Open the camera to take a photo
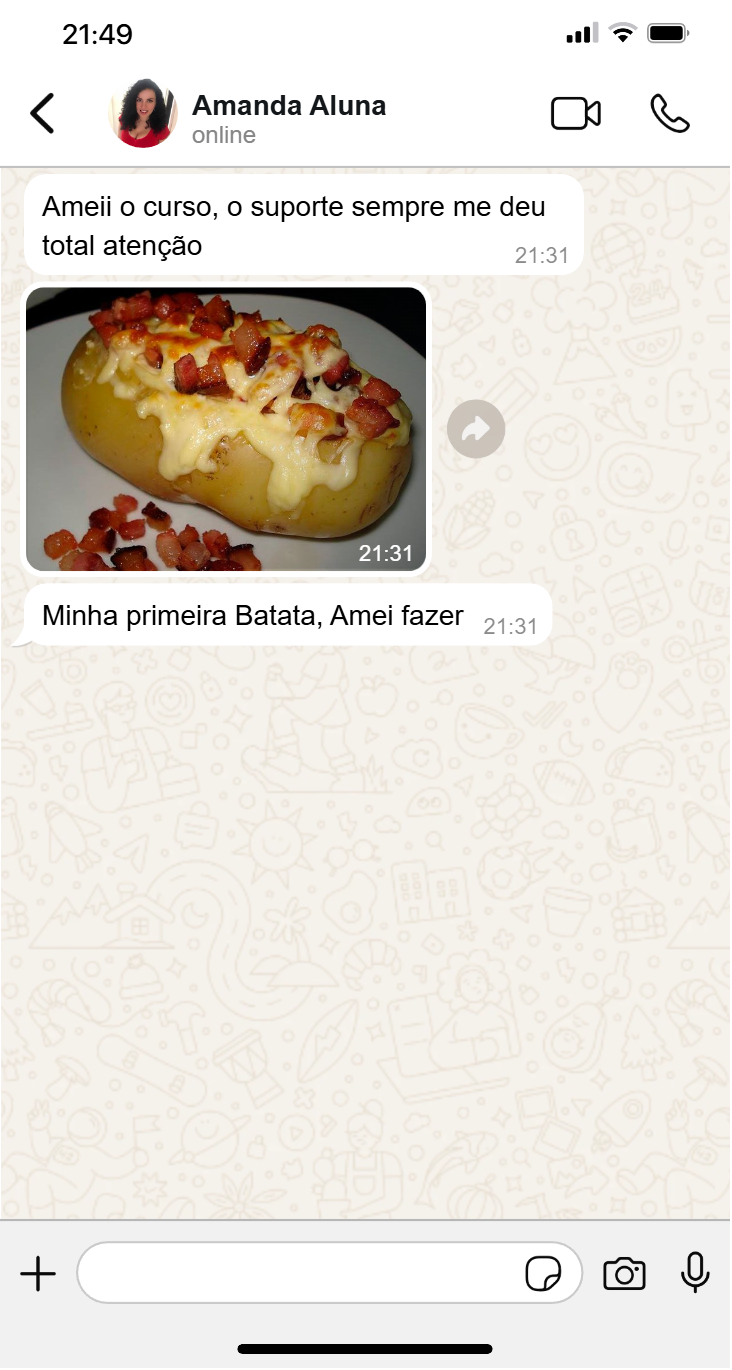Viewport: 732px width, 1370px height. click(x=624, y=1274)
